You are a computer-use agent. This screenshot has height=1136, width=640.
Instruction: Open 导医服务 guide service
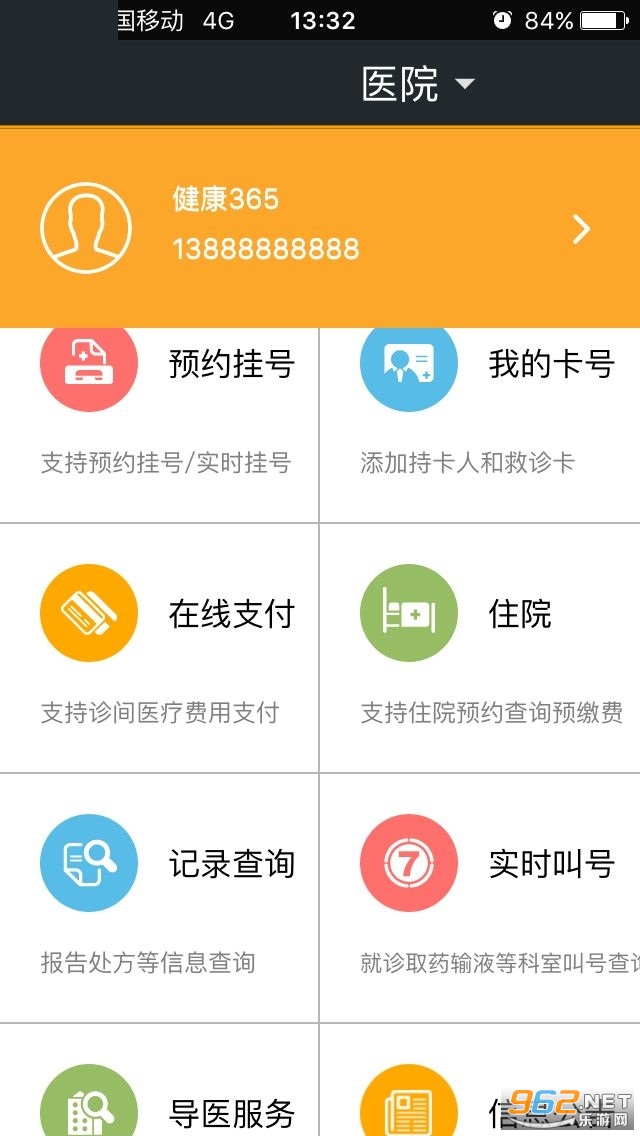[x=159, y=1080]
